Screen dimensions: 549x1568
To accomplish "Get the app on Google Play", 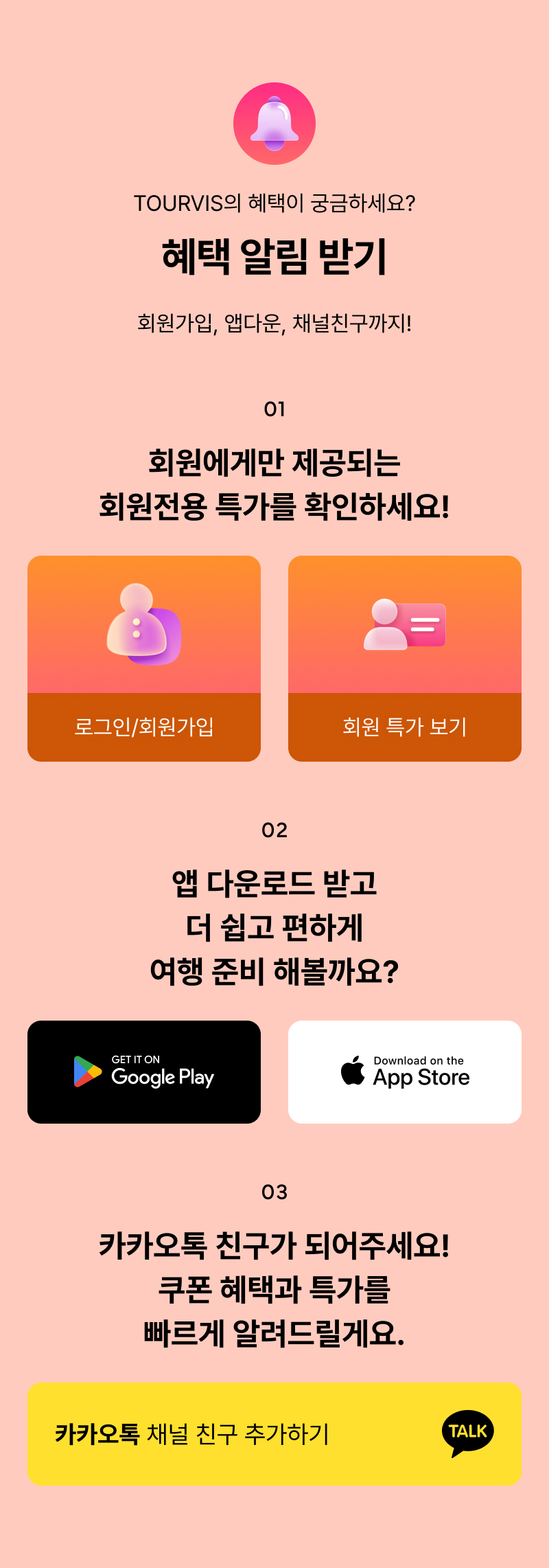I will click(x=144, y=1072).
